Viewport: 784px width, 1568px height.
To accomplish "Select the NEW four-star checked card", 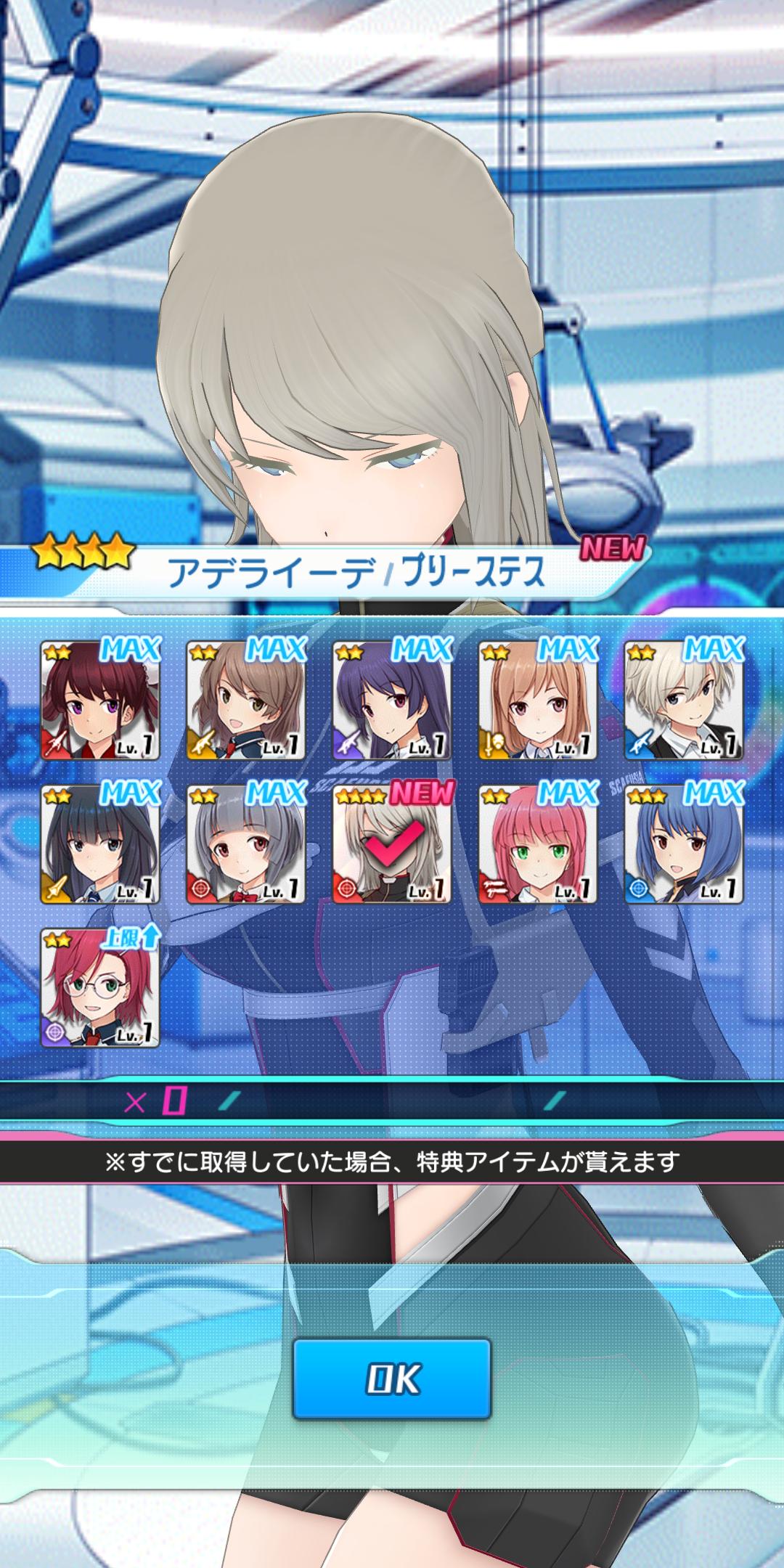I will tap(392, 845).
